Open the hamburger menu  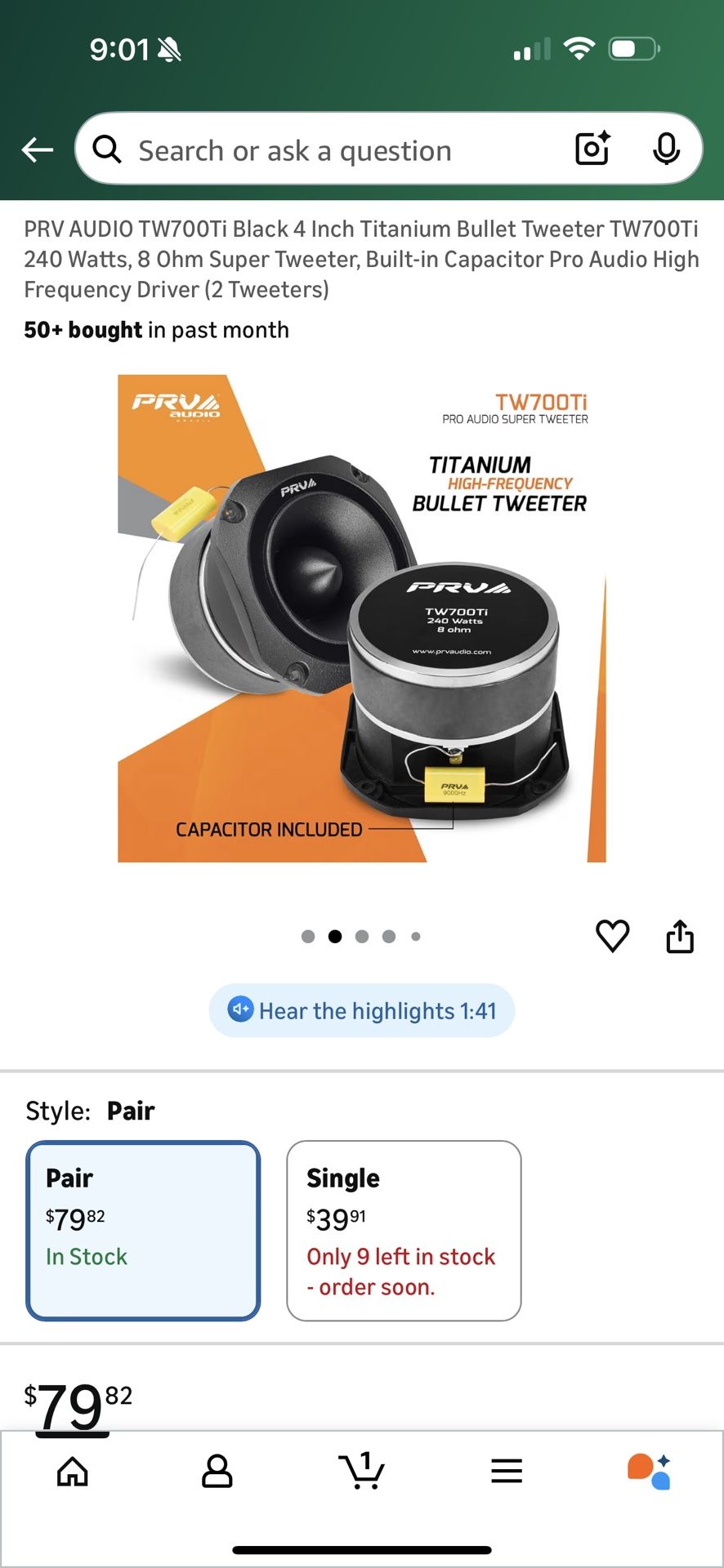pyautogui.click(x=506, y=1472)
